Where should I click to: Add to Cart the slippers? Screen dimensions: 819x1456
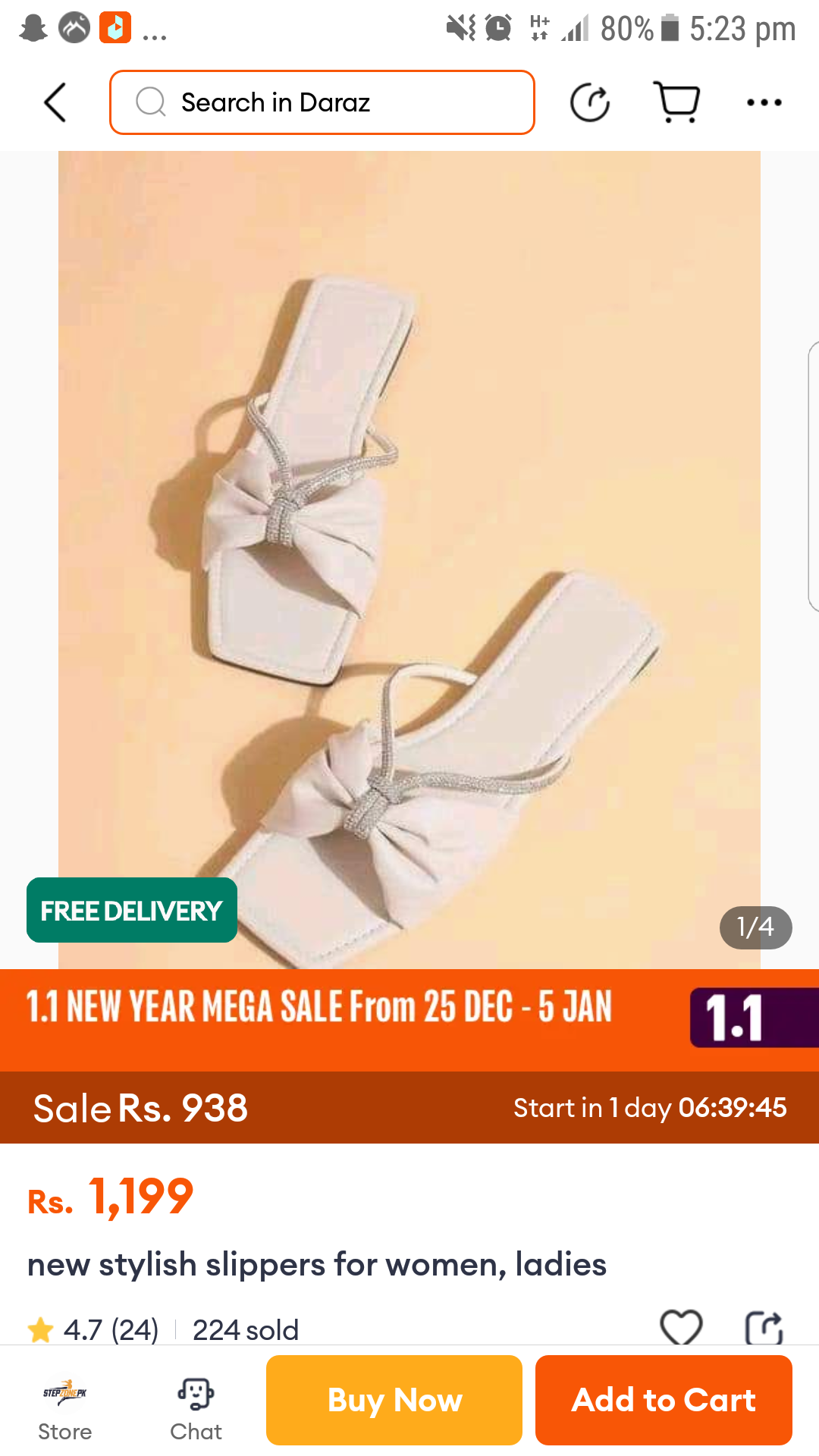point(664,1400)
